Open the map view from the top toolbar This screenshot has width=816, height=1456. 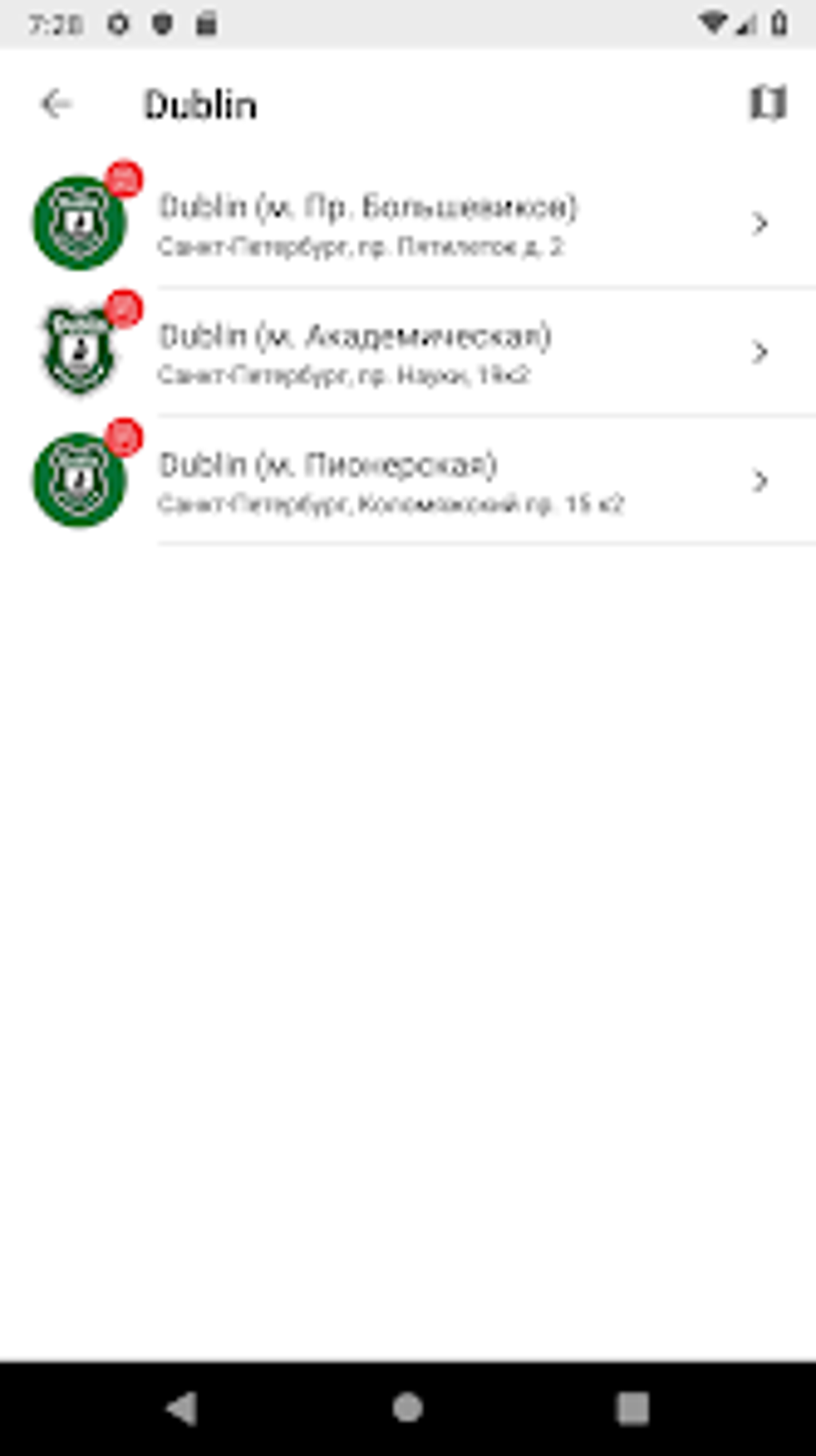(766, 104)
